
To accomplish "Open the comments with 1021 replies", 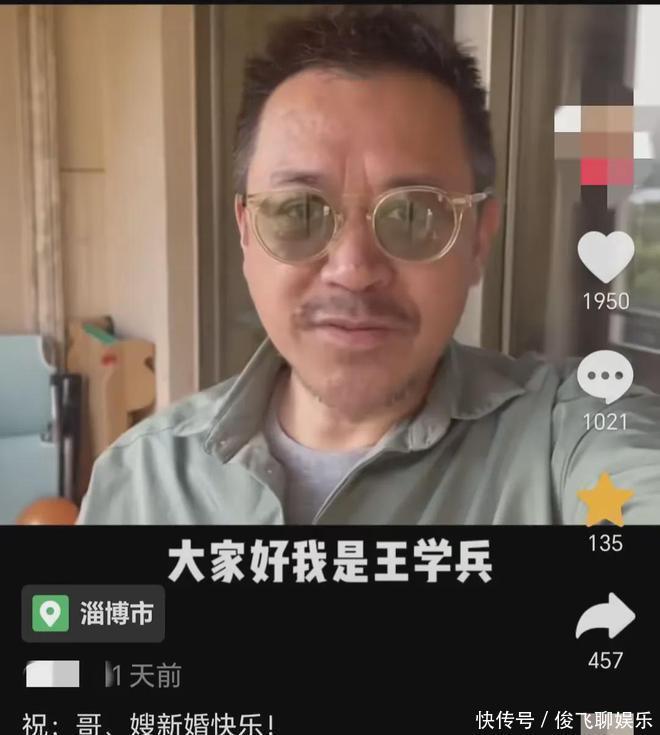I will pyautogui.click(x=605, y=378).
